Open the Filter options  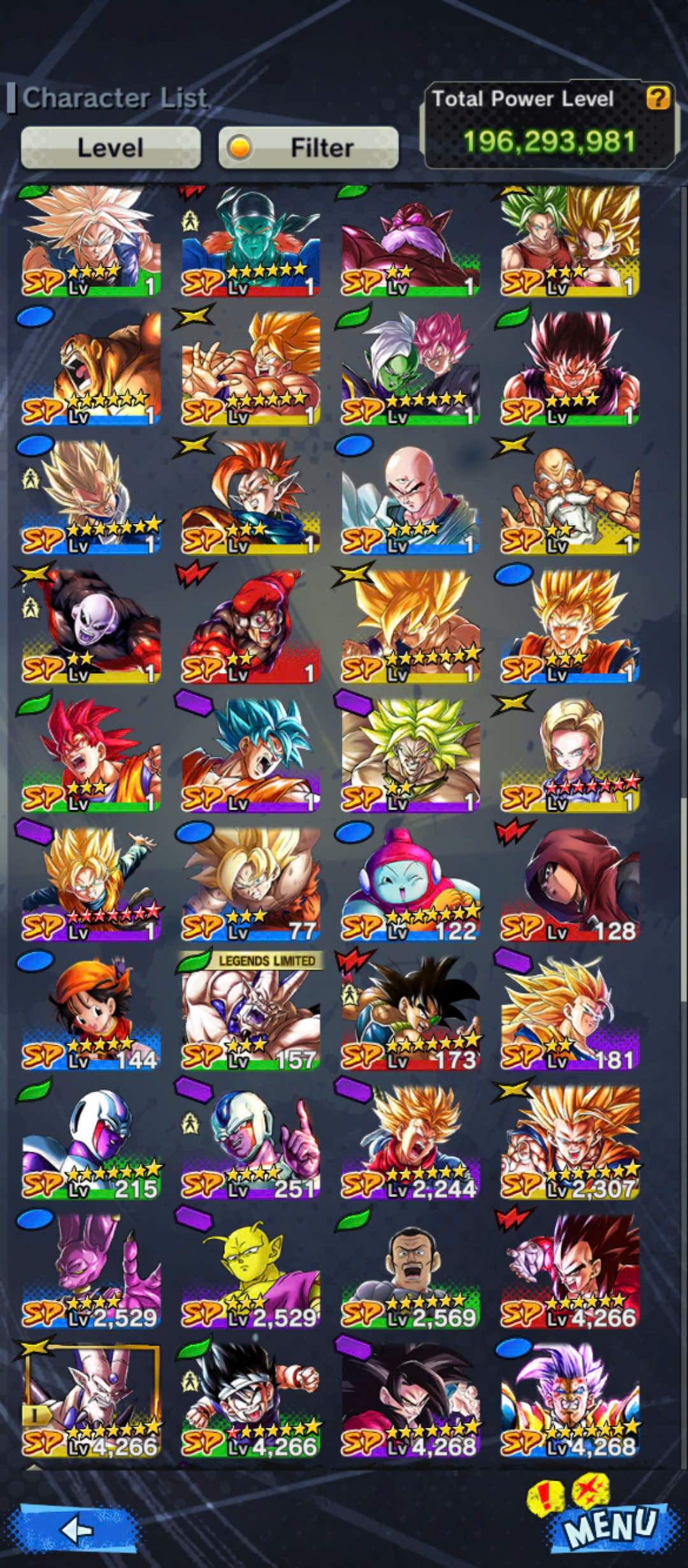308,147
